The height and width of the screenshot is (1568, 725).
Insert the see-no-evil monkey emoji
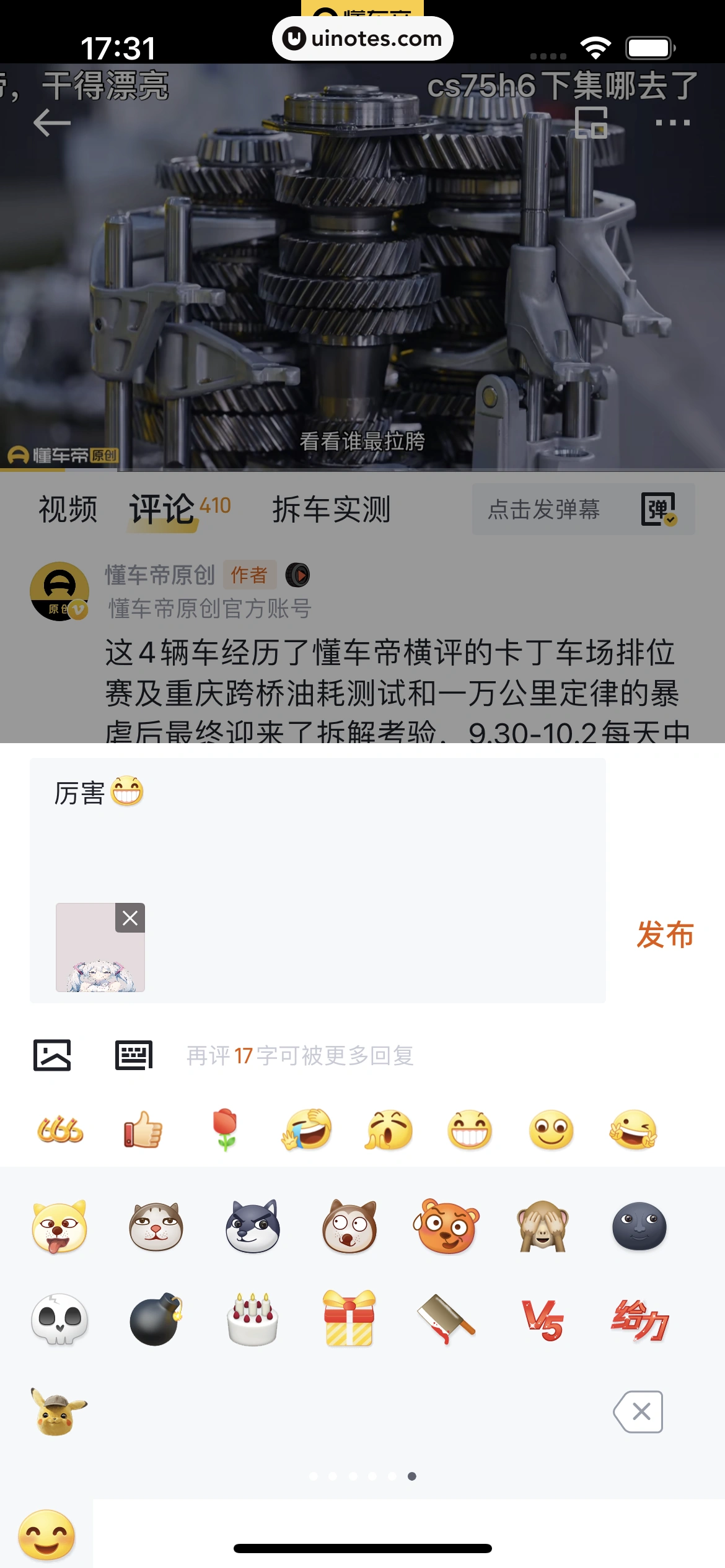tap(542, 1226)
